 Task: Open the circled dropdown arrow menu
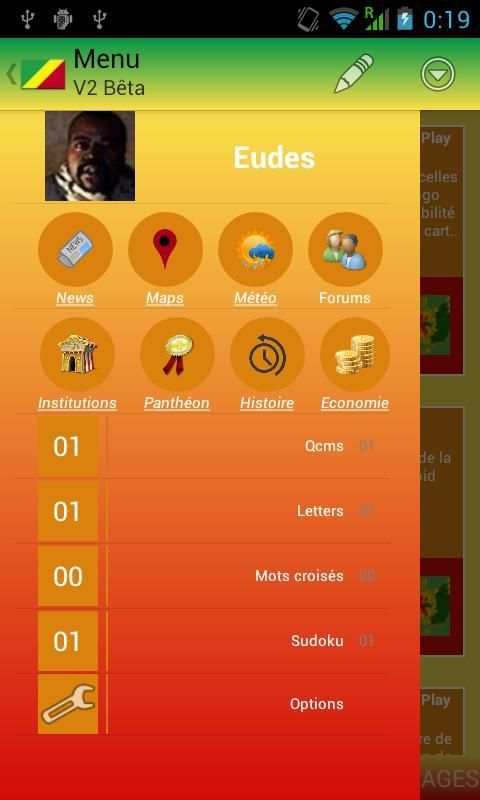(x=438, y=74)
